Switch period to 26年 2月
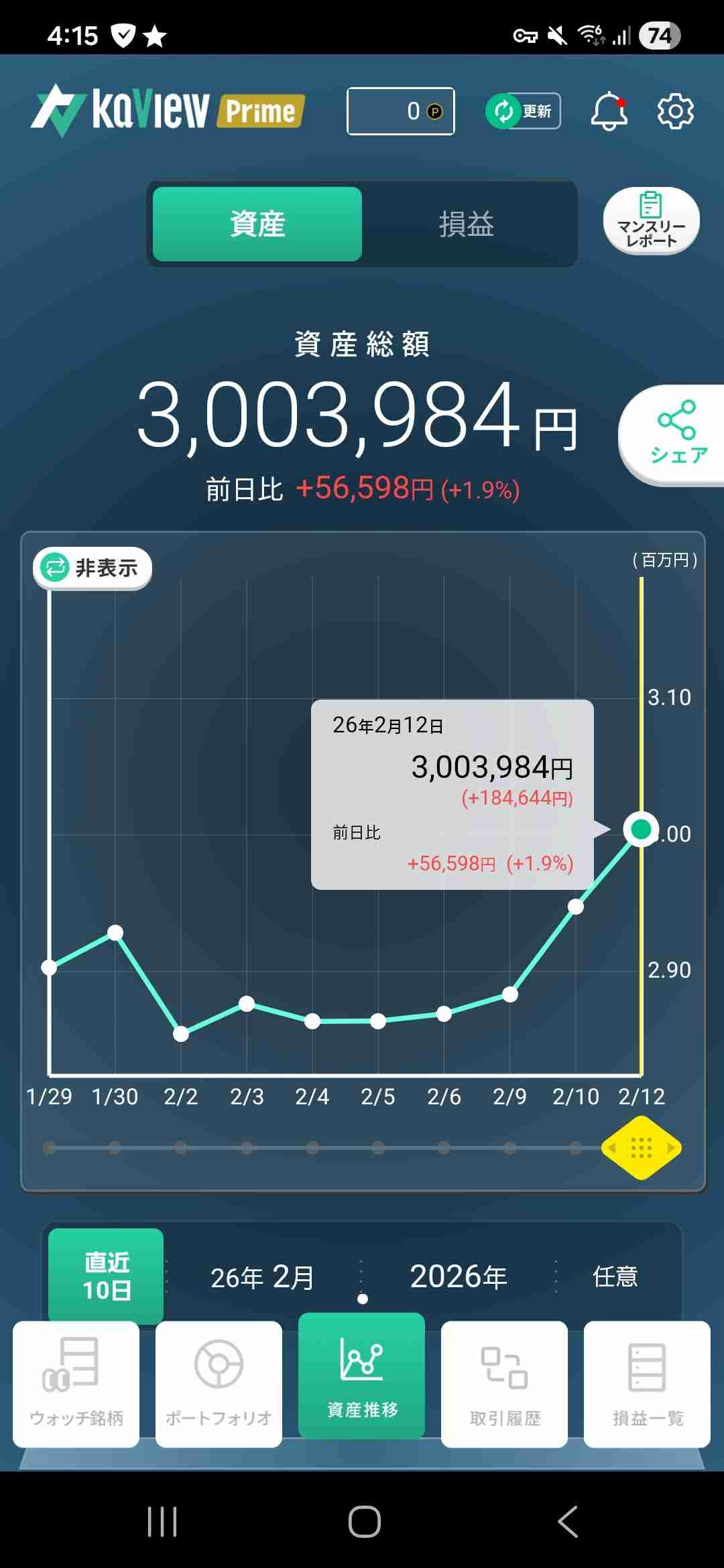Image resolution: width=724 pixels, height=1568 pixels. coord(262,1277)
